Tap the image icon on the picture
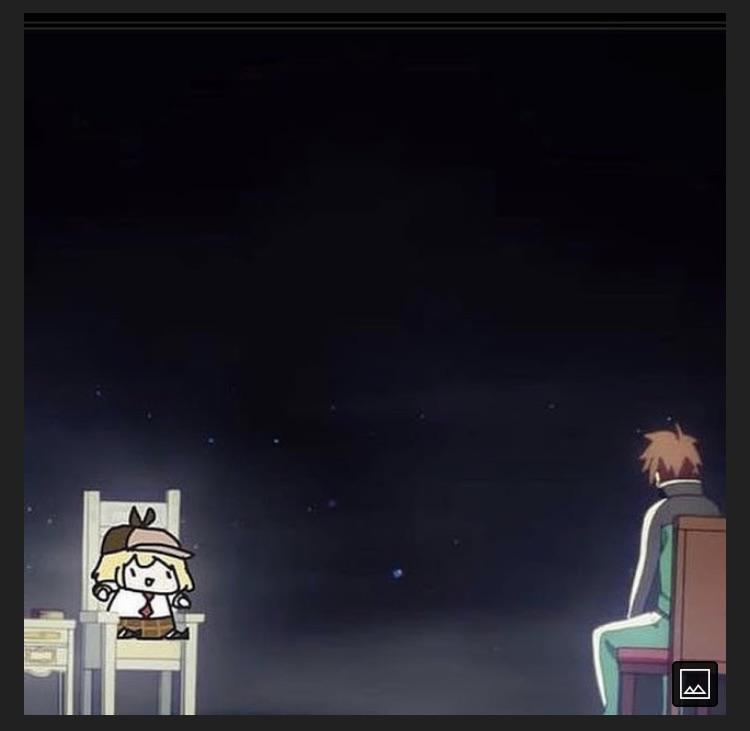 coord(694,684)
